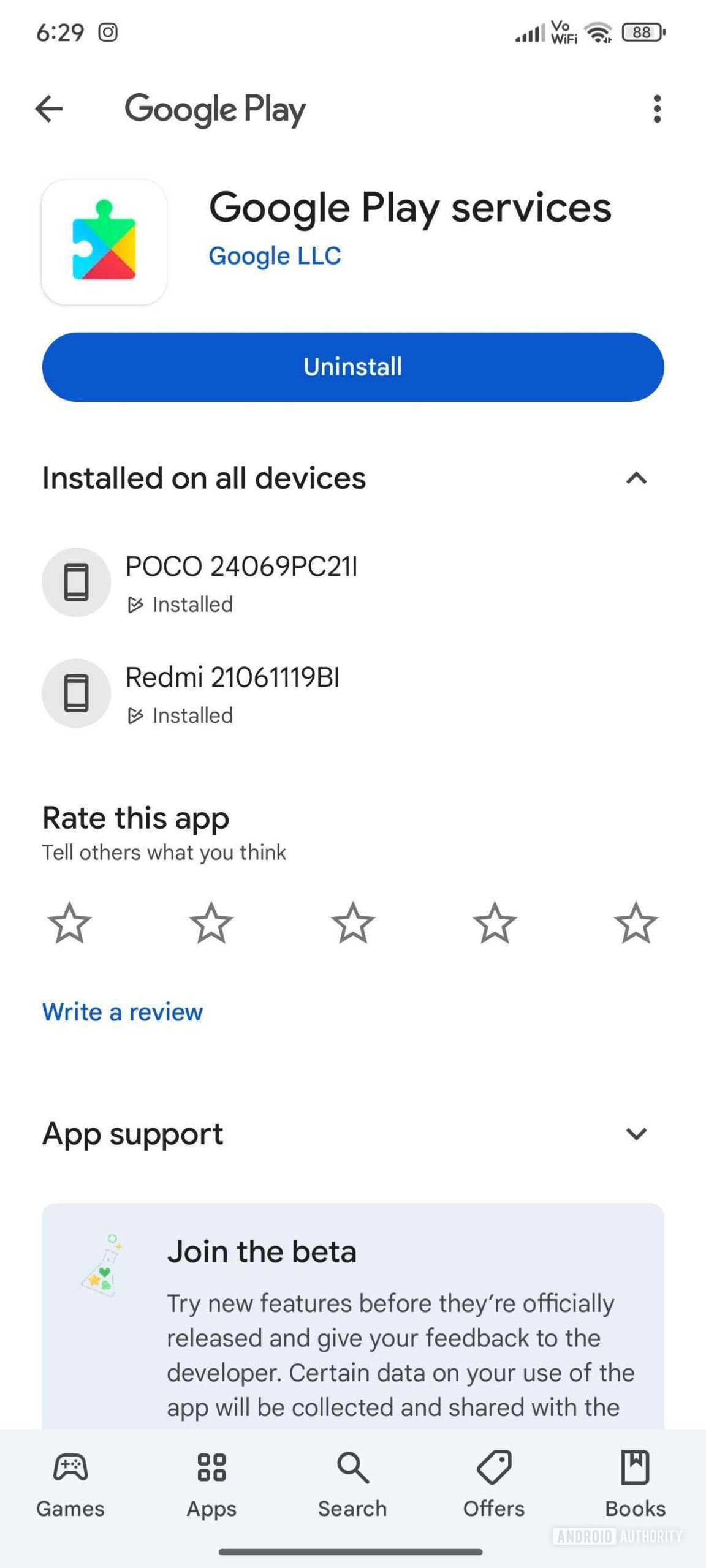Select the POCO phone device icon
The width and height of the screenshot is (706, 1568).
(x=75, y=582)
